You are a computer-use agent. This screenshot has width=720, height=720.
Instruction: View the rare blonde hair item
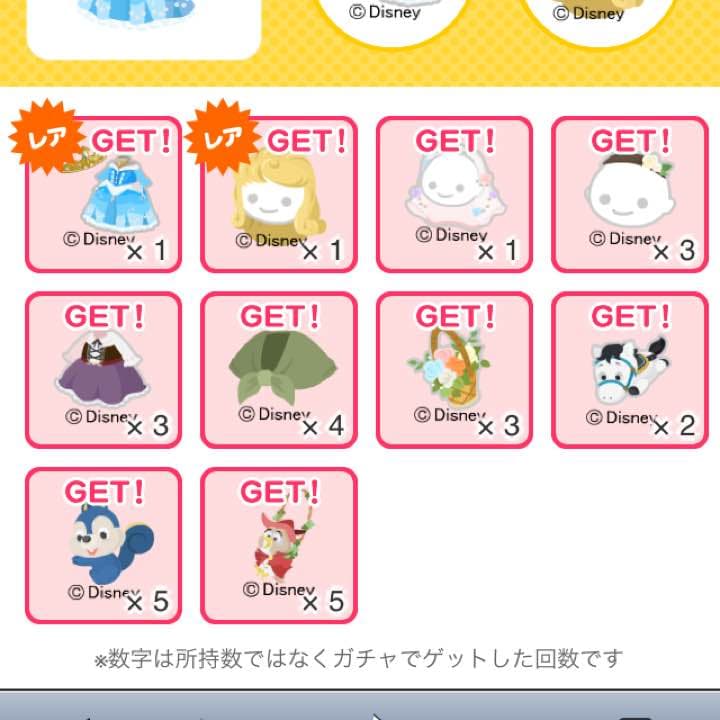[279, 195]
